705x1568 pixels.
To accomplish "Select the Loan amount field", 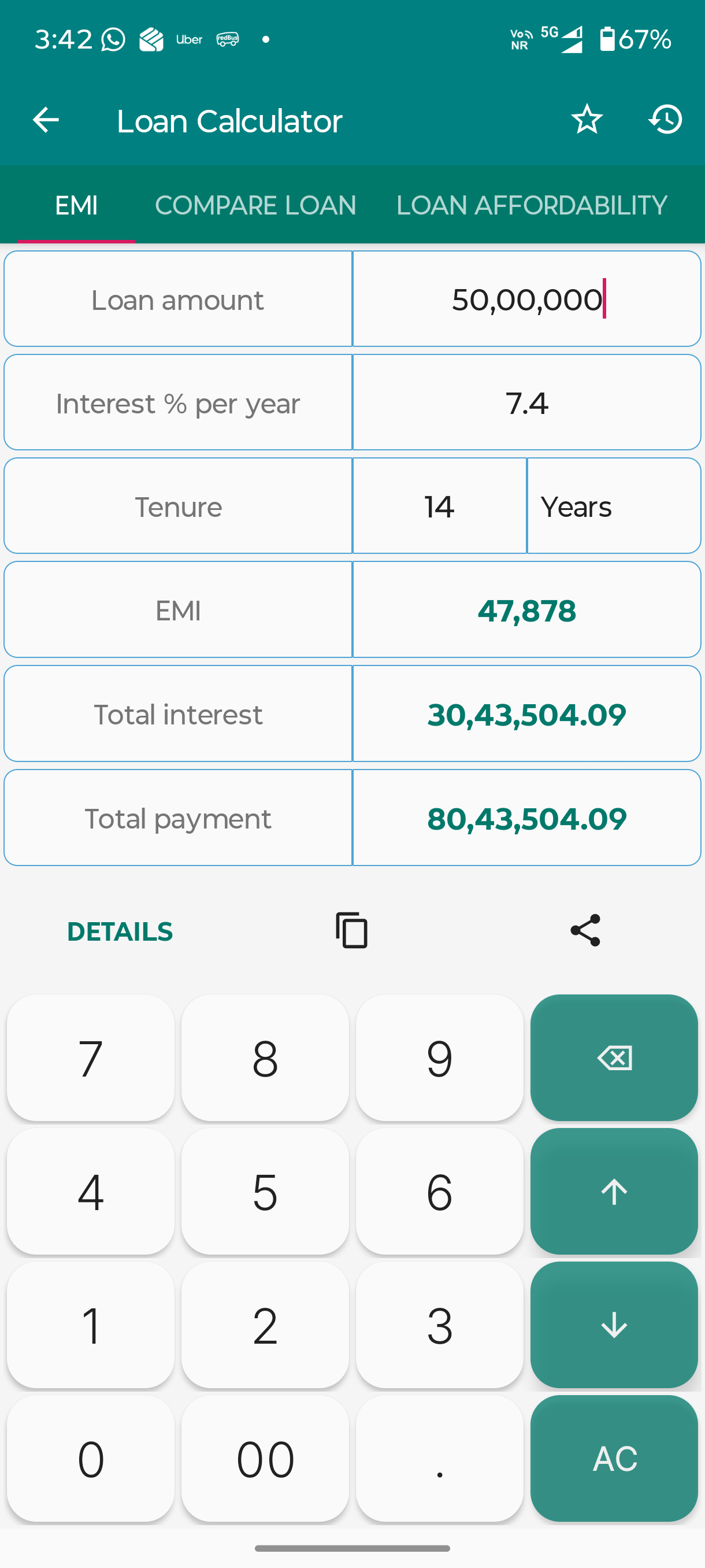I will point(527,298).
